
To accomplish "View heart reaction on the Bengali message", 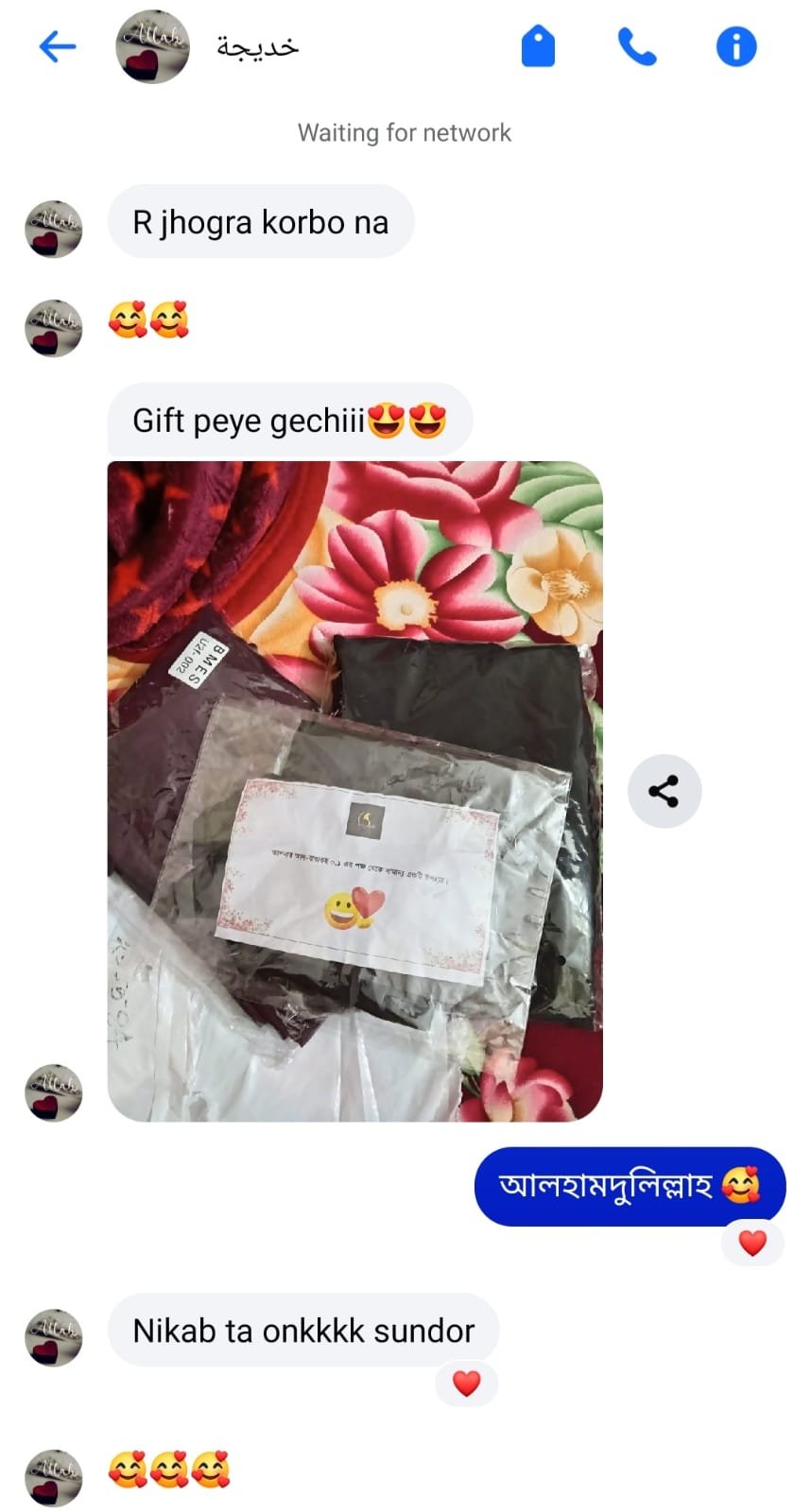I will click(x=751, y=1243).
